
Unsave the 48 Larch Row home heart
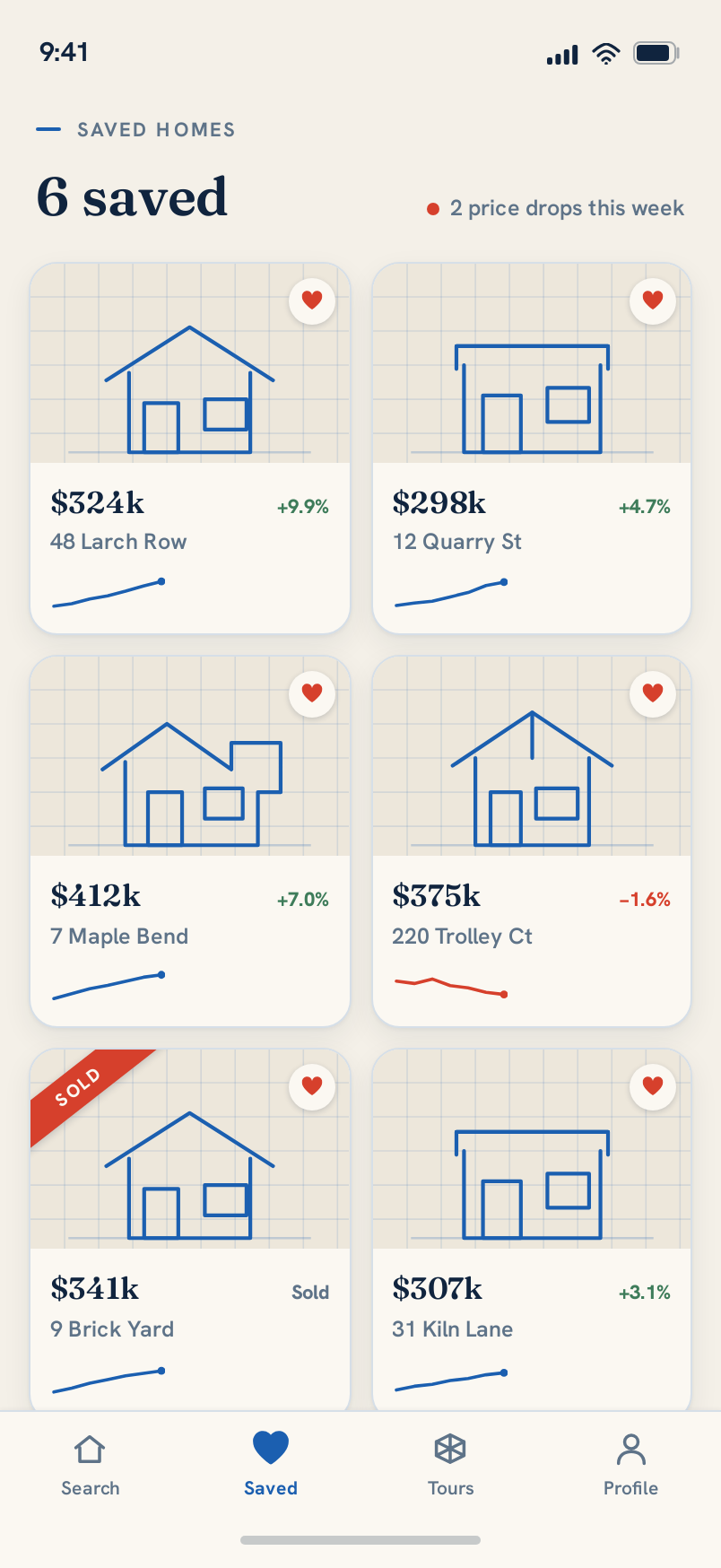312,301
